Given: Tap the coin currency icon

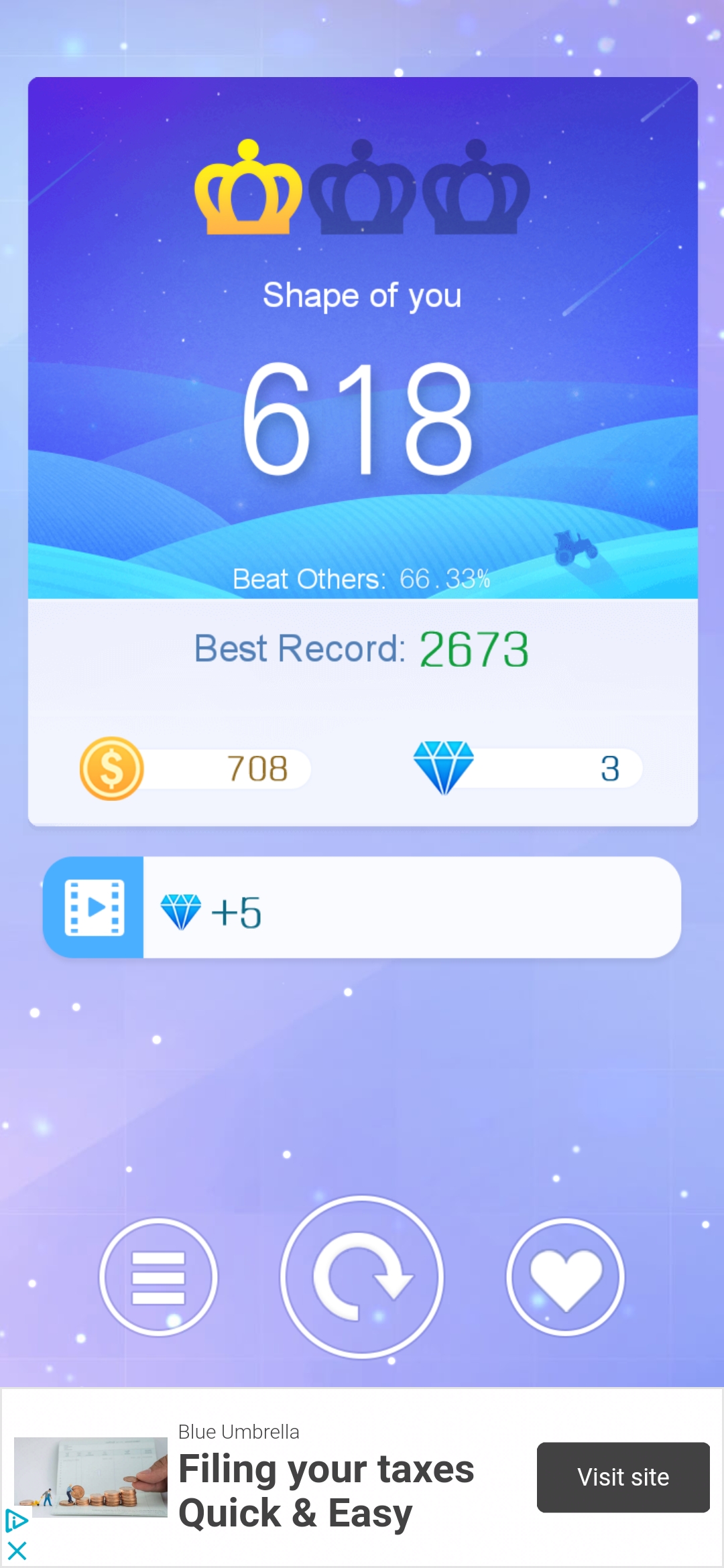Looking at the screenshot, I should (113, 769).
